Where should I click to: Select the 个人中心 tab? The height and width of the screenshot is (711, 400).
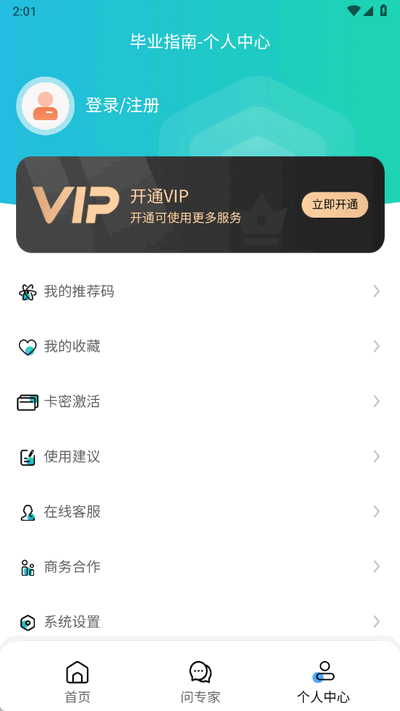[x=323, y=681]
